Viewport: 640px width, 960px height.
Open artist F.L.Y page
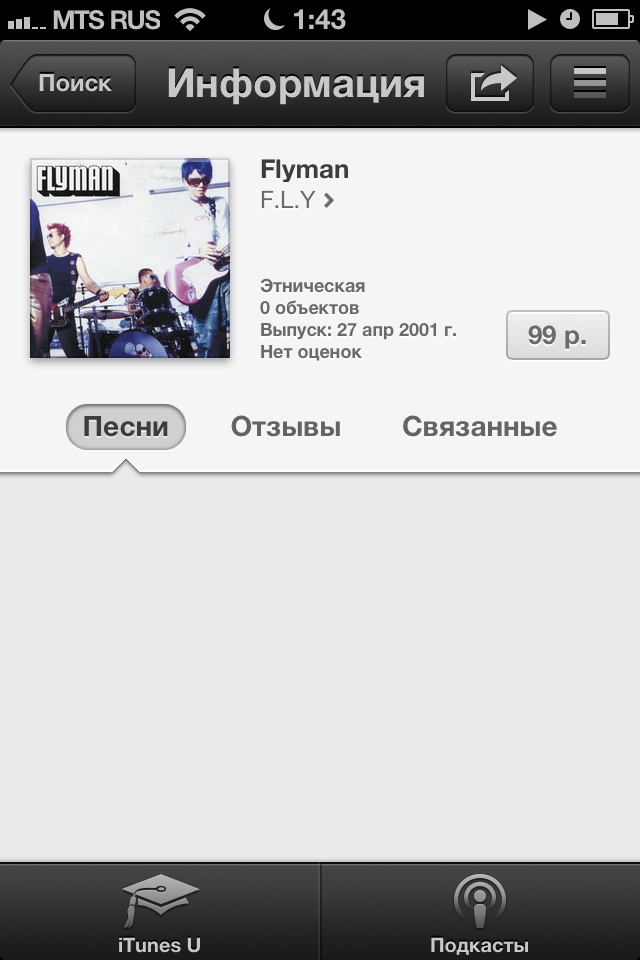[x=297, y=201]
